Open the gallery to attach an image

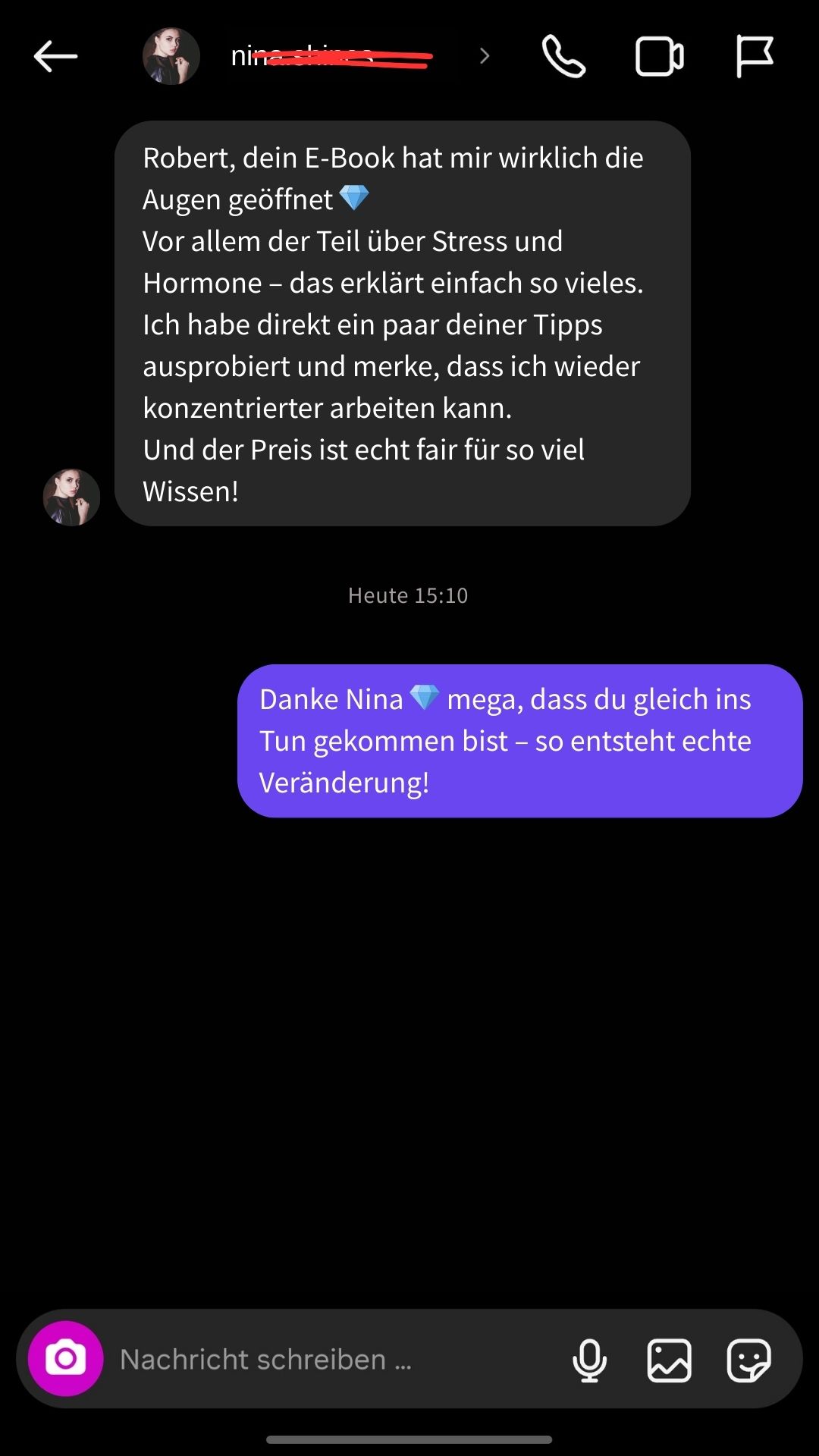pyautogui.click(x=668, y=1360)
